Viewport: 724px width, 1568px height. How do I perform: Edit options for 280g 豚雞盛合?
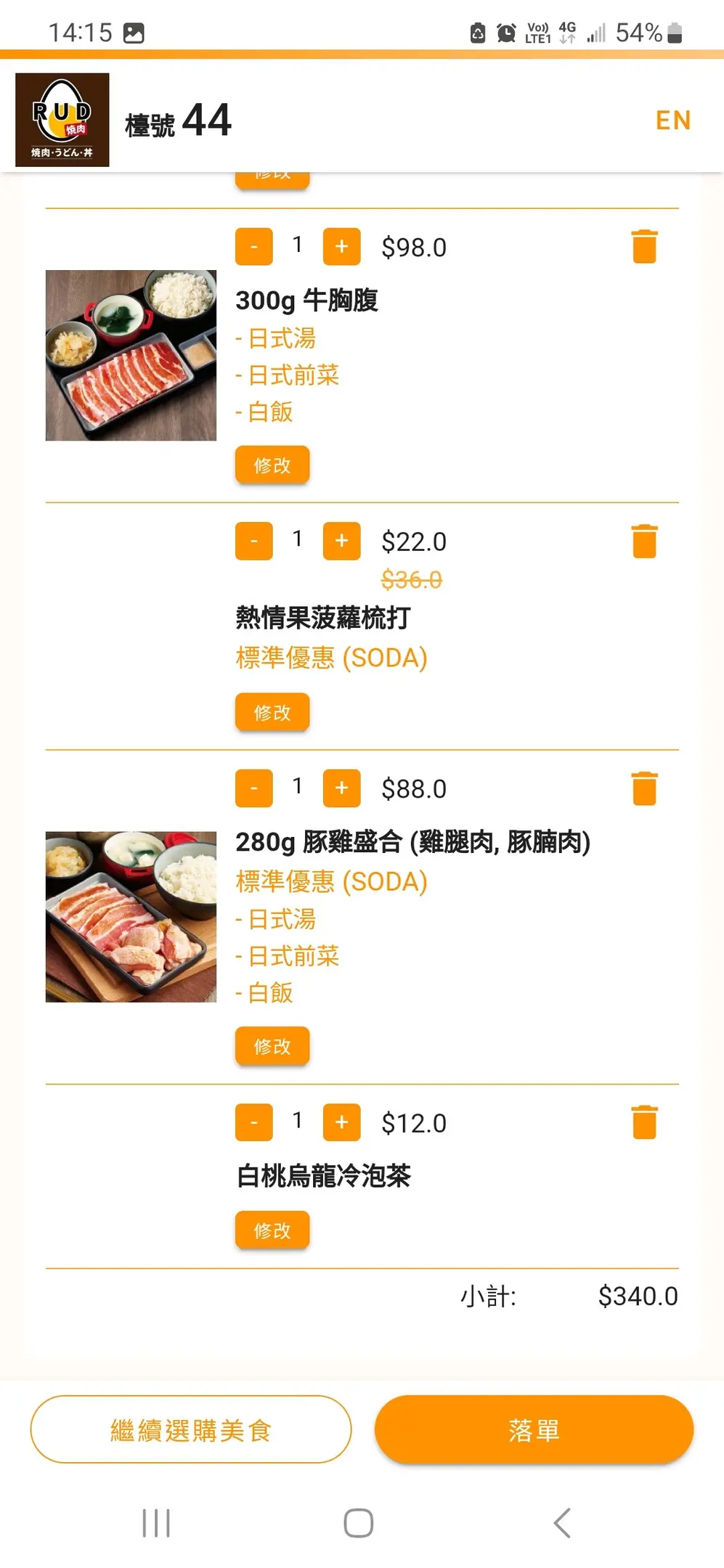click(x=272, y=1046)
